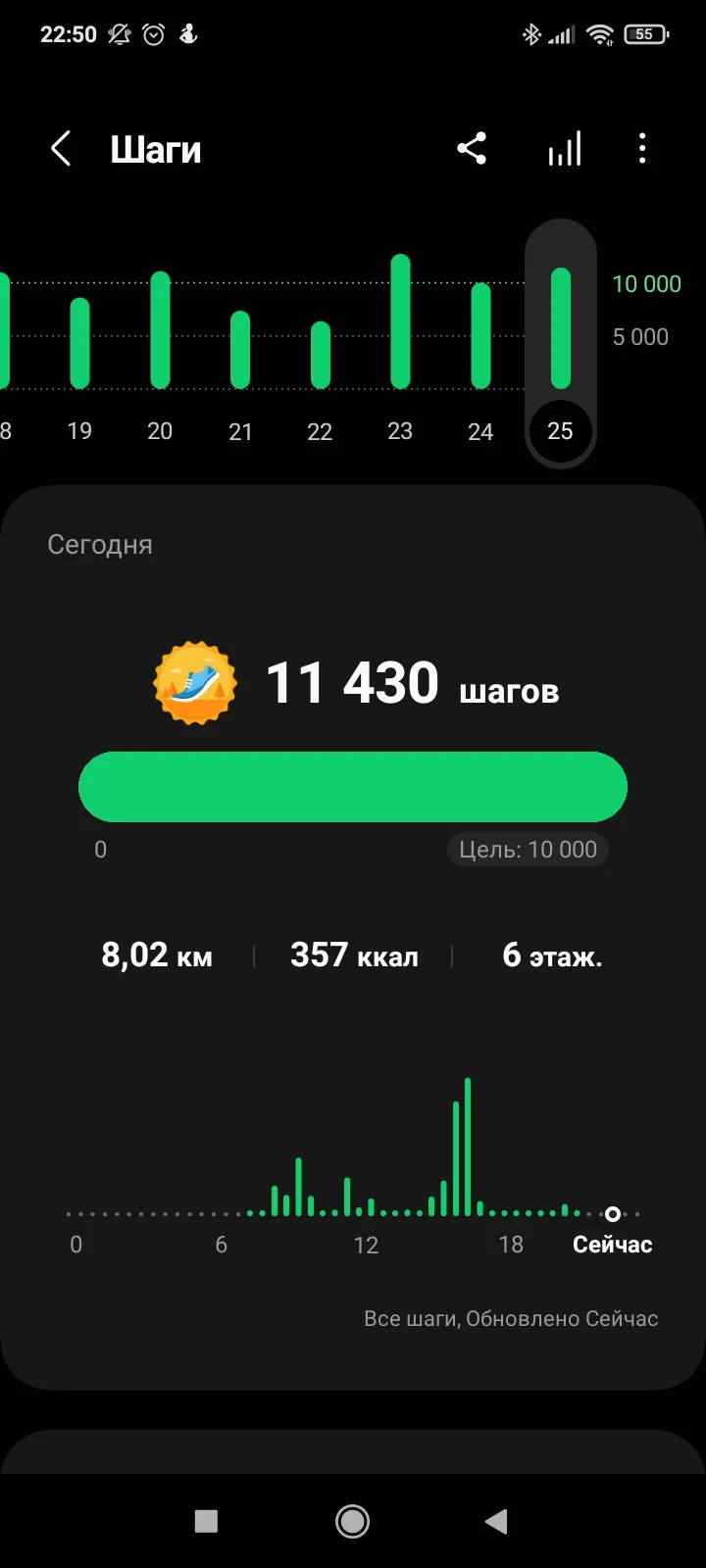
Task: Go back from the Шаги screen
Action: (x=61, y=150)
